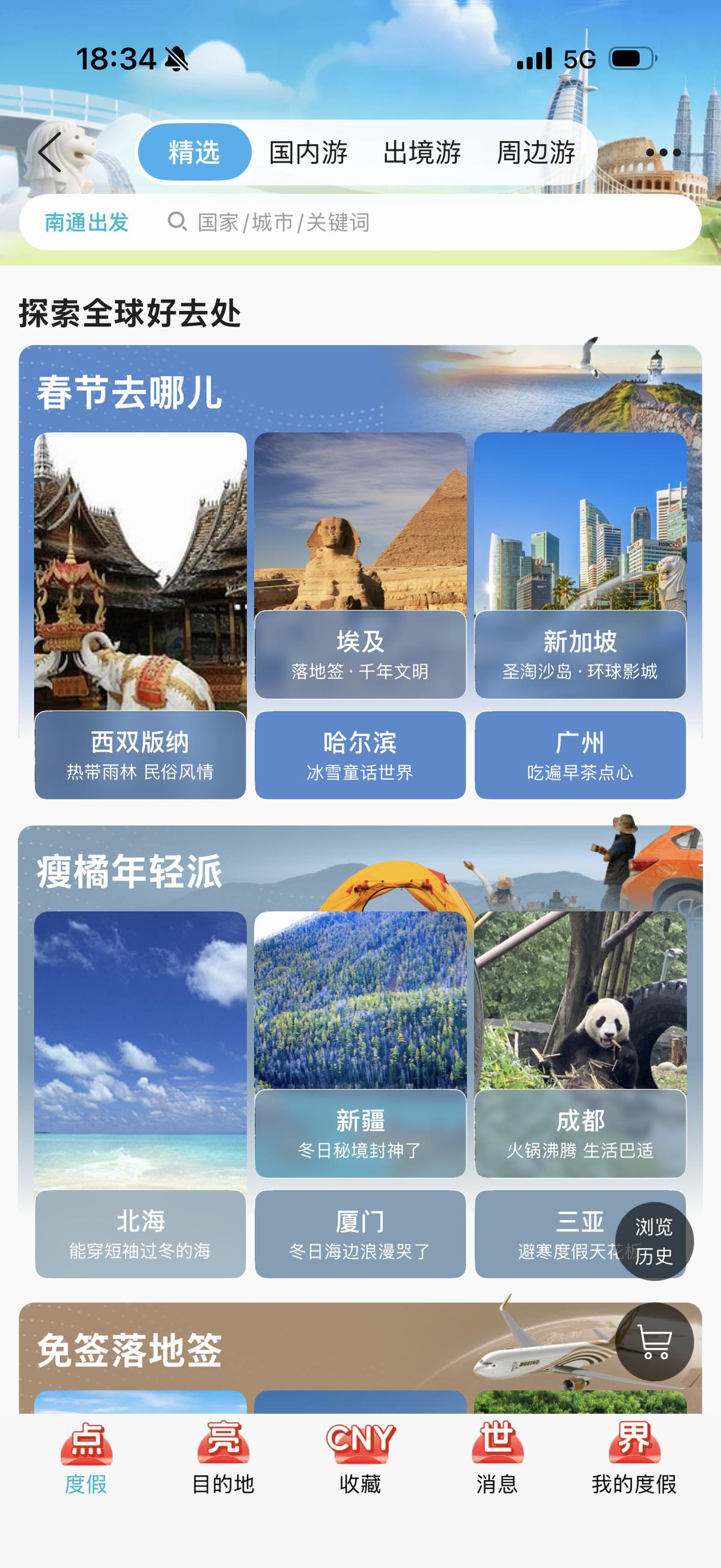The width and height of the screenshot is (721, 1568).
Task: Open the 西双版纳 destination card
Action: pos(141,615)
